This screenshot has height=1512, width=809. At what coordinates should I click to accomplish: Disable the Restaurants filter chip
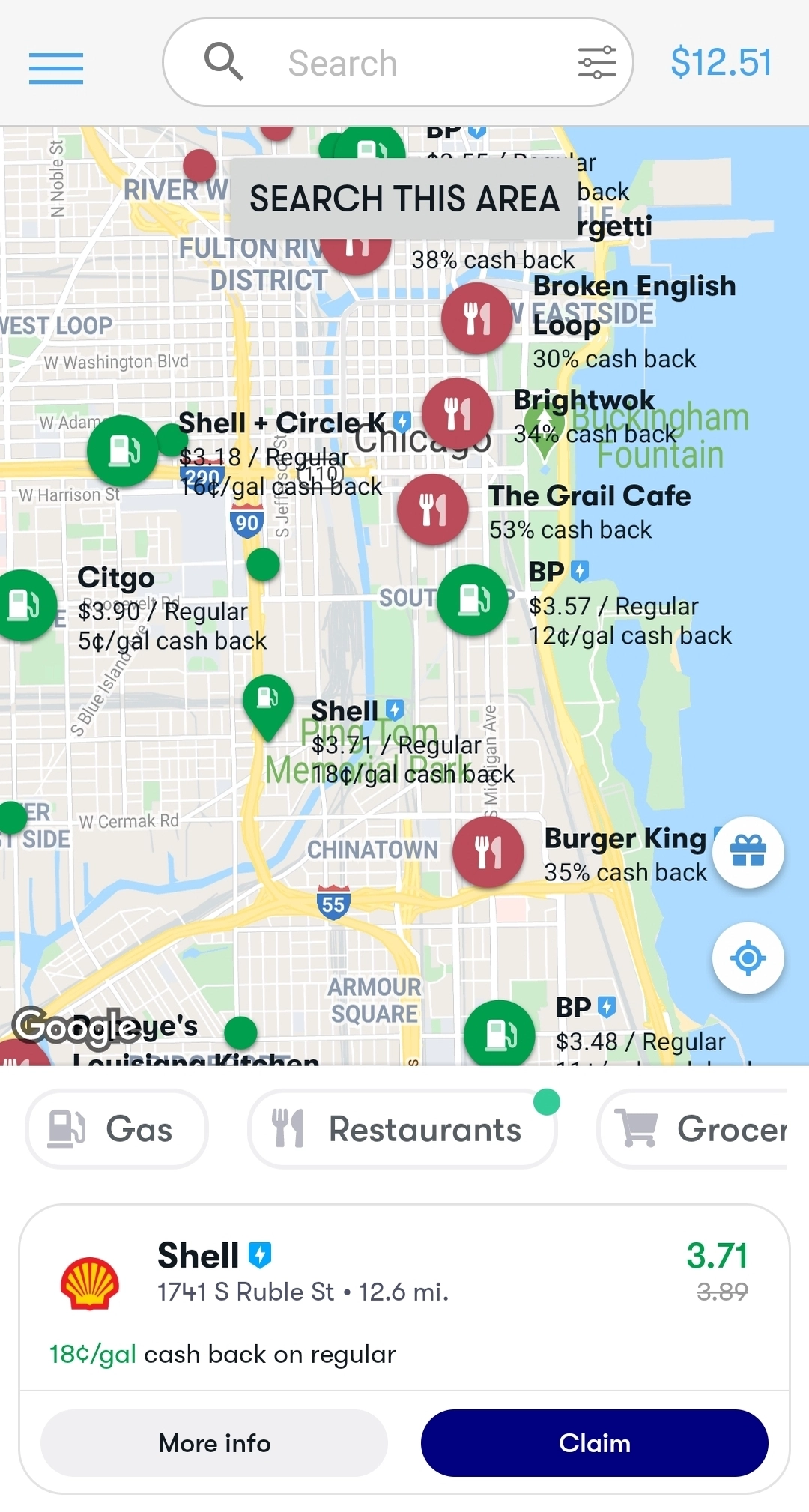(x=402, y=1129)
